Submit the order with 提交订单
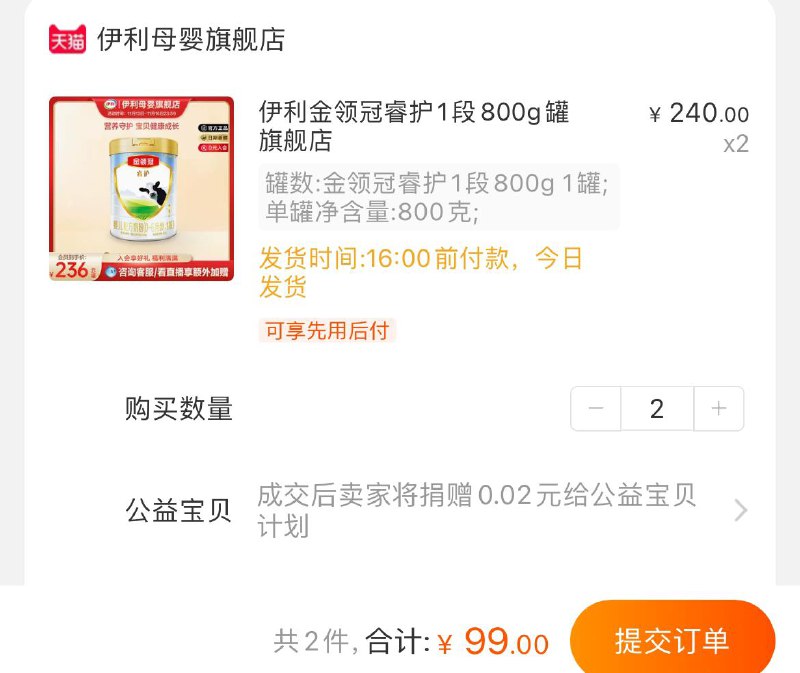The image size is (800, 673). point(672,640)
